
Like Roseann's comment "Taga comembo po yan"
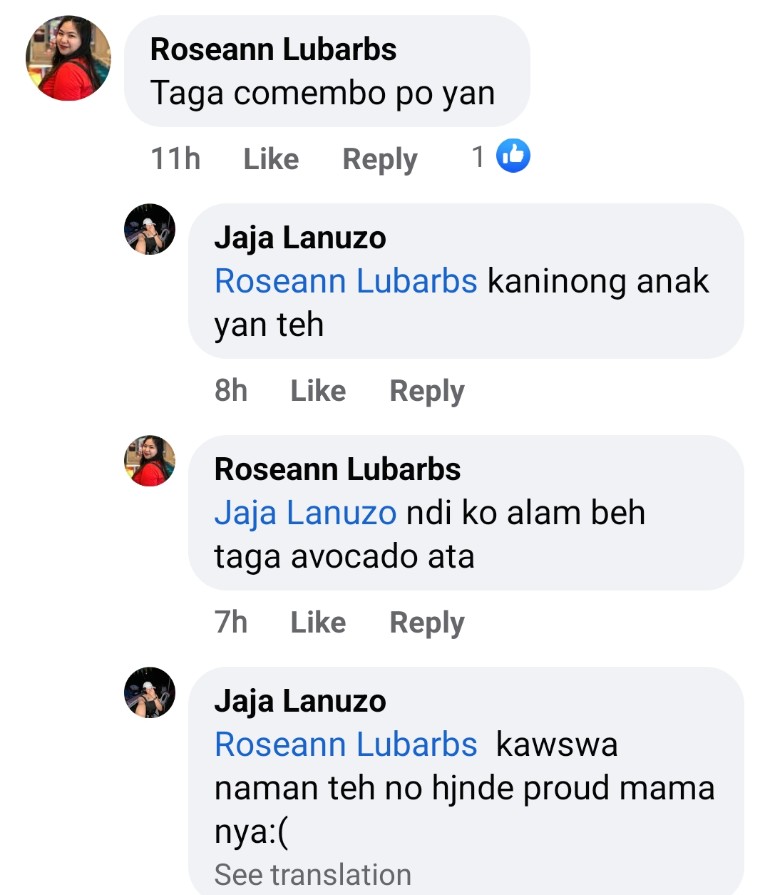(x=271, y=159)
